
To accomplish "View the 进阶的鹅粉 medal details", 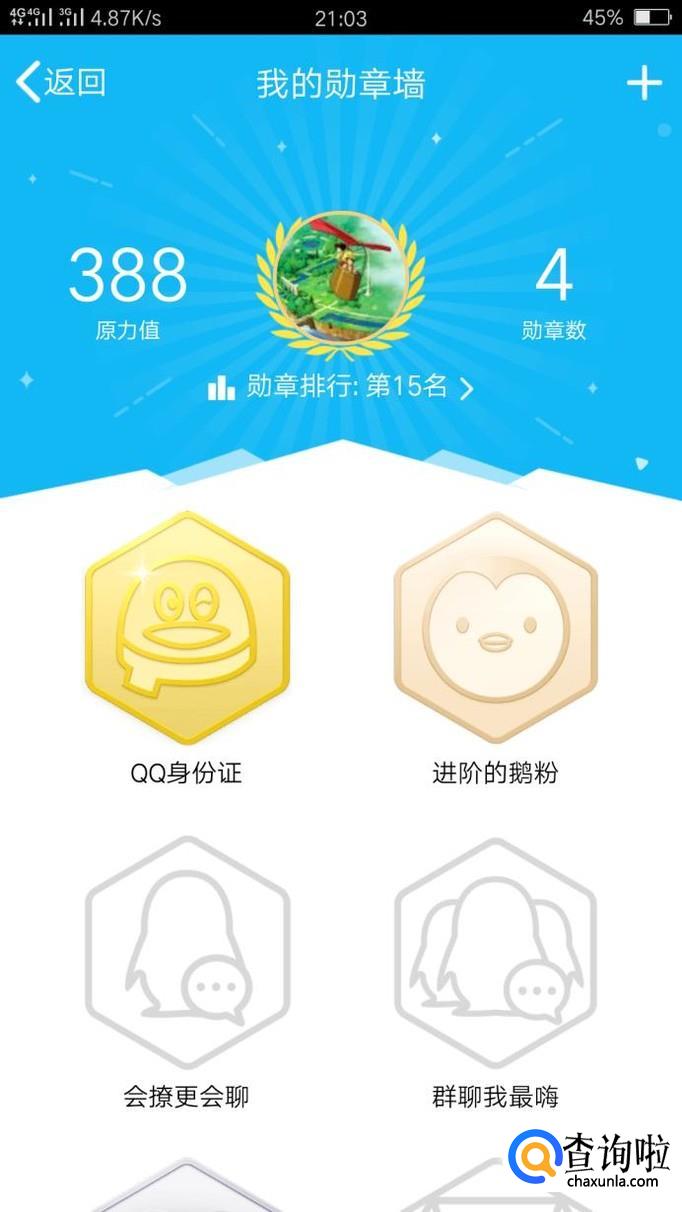I will (x=495, y=628).
